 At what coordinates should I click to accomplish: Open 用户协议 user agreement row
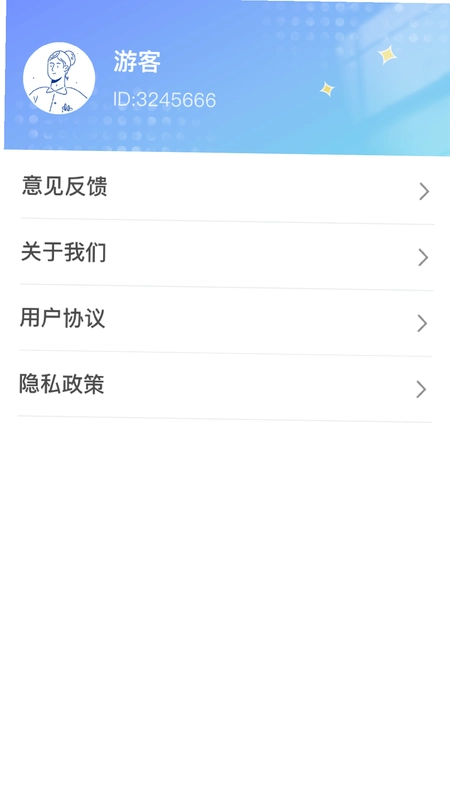226,320
